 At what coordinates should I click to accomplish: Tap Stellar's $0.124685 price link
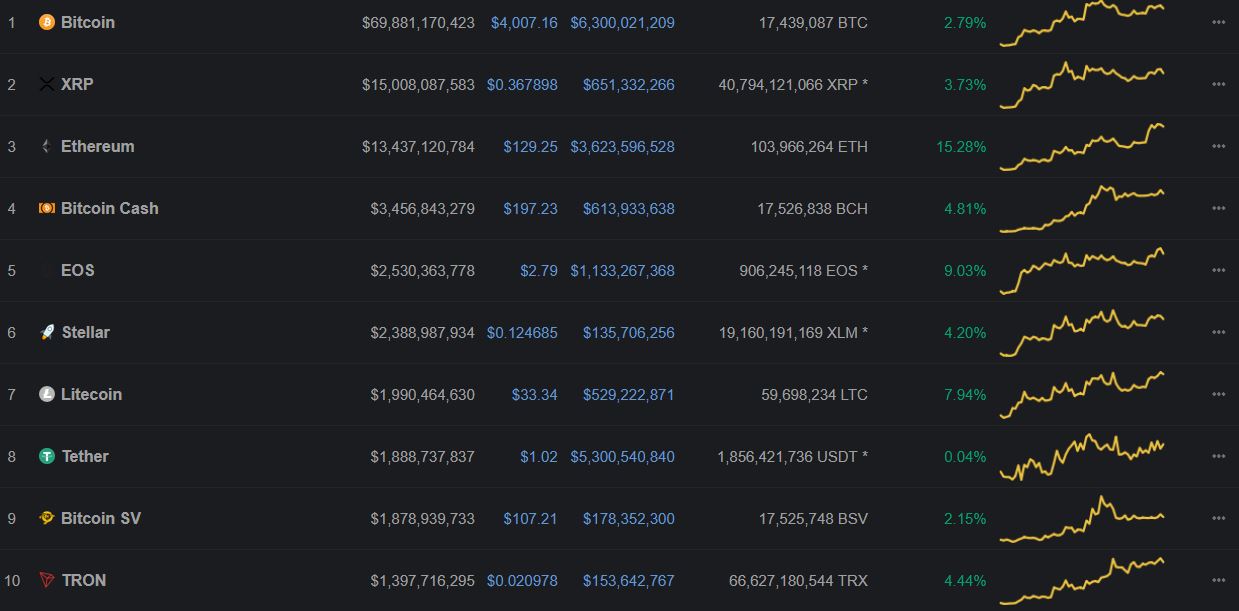pyautogui.click(x=522, y=332)
